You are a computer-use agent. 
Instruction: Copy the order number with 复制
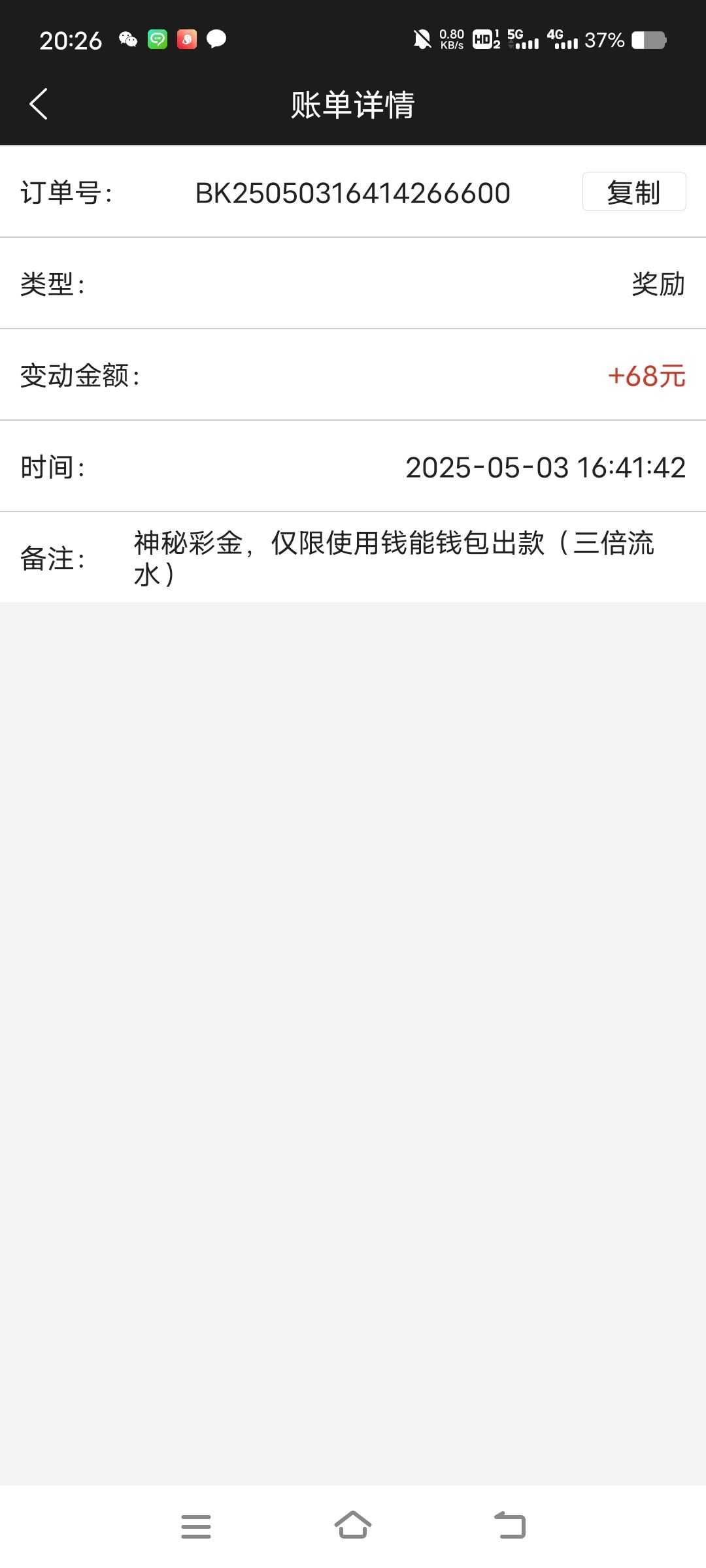(x=633, y=192)
